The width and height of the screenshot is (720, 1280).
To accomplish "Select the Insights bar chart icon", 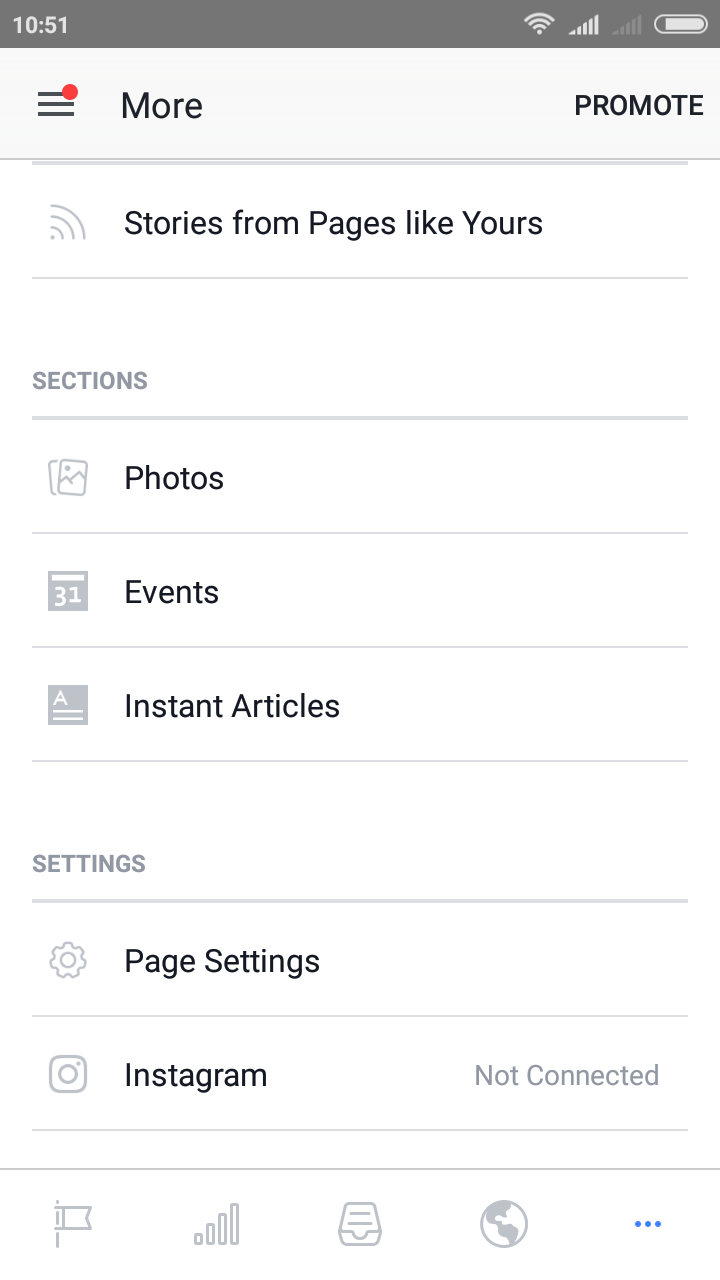I will (x=216, y=1223).
